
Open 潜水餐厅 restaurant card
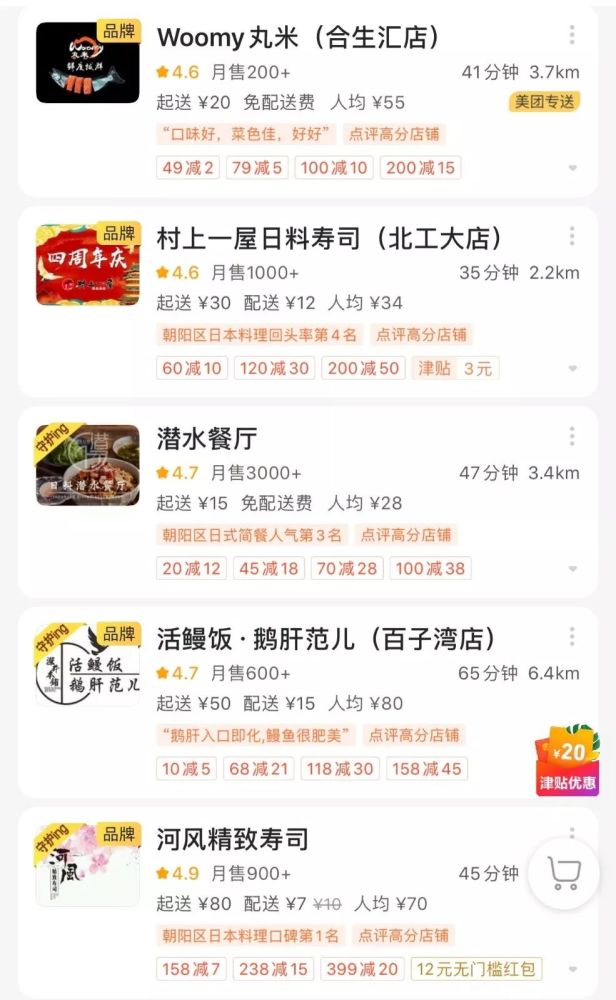tap(207, 439)
